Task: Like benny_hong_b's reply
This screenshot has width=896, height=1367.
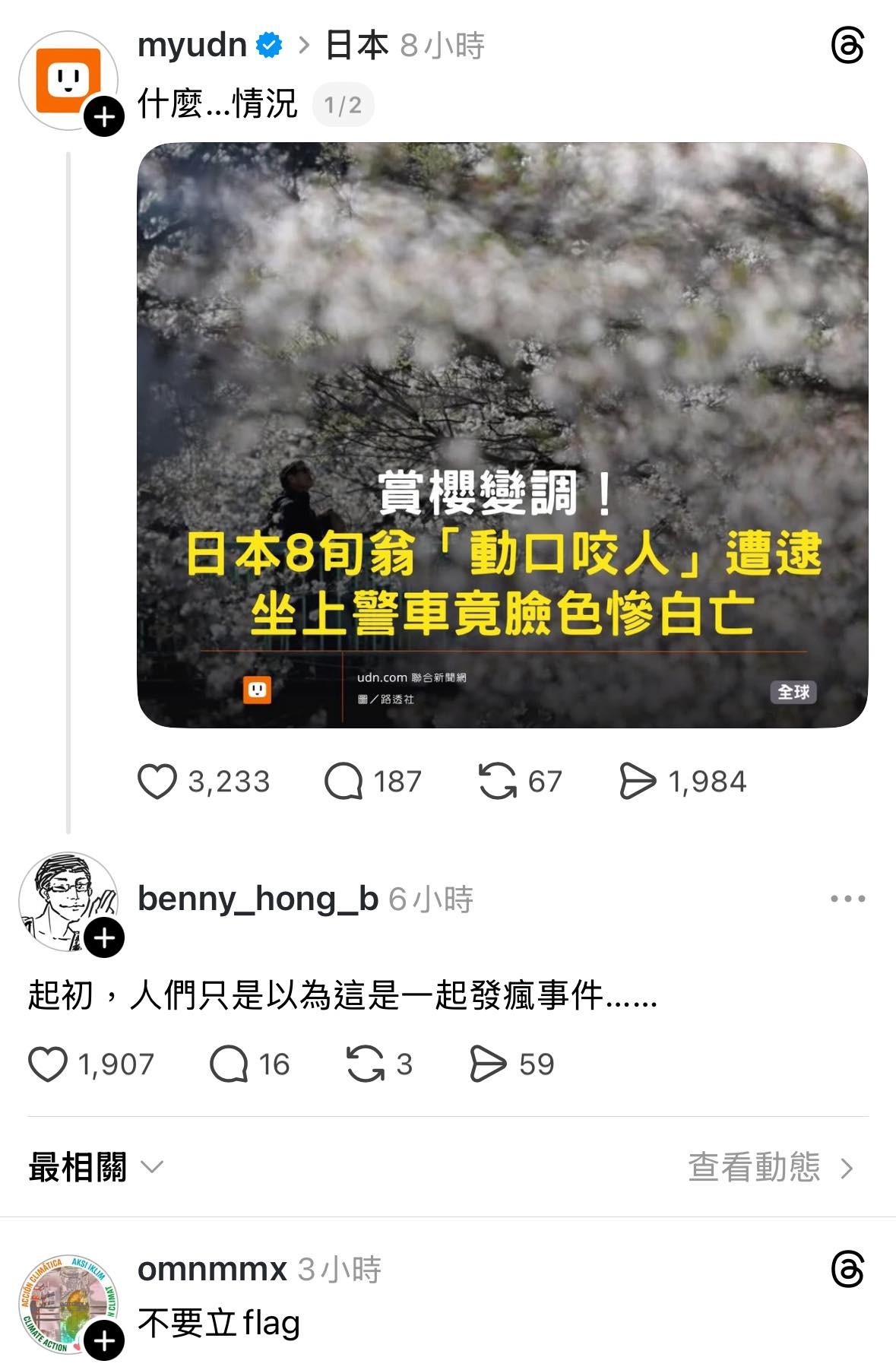Action: point(48,1064)
